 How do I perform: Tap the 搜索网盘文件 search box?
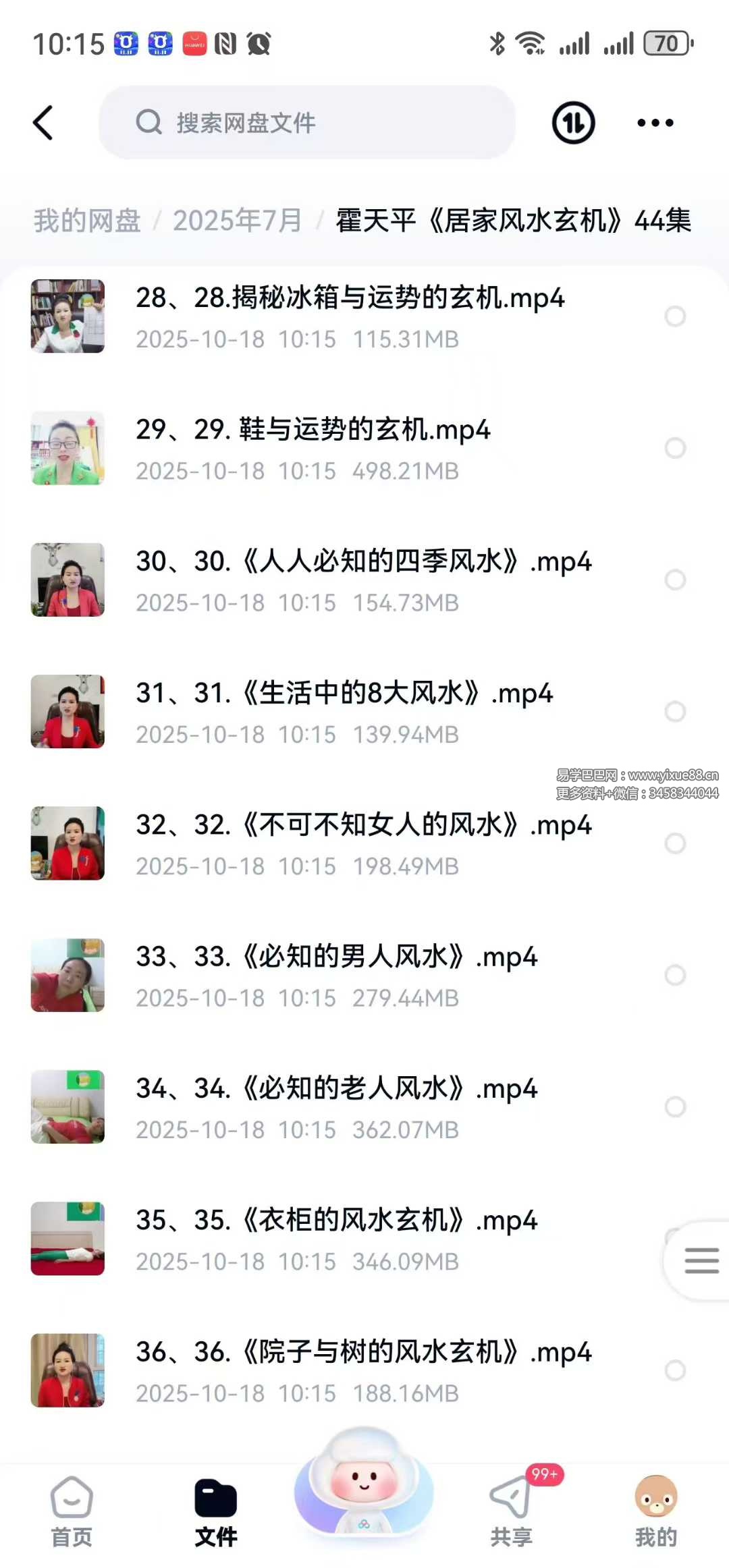(x=307, y=123)
